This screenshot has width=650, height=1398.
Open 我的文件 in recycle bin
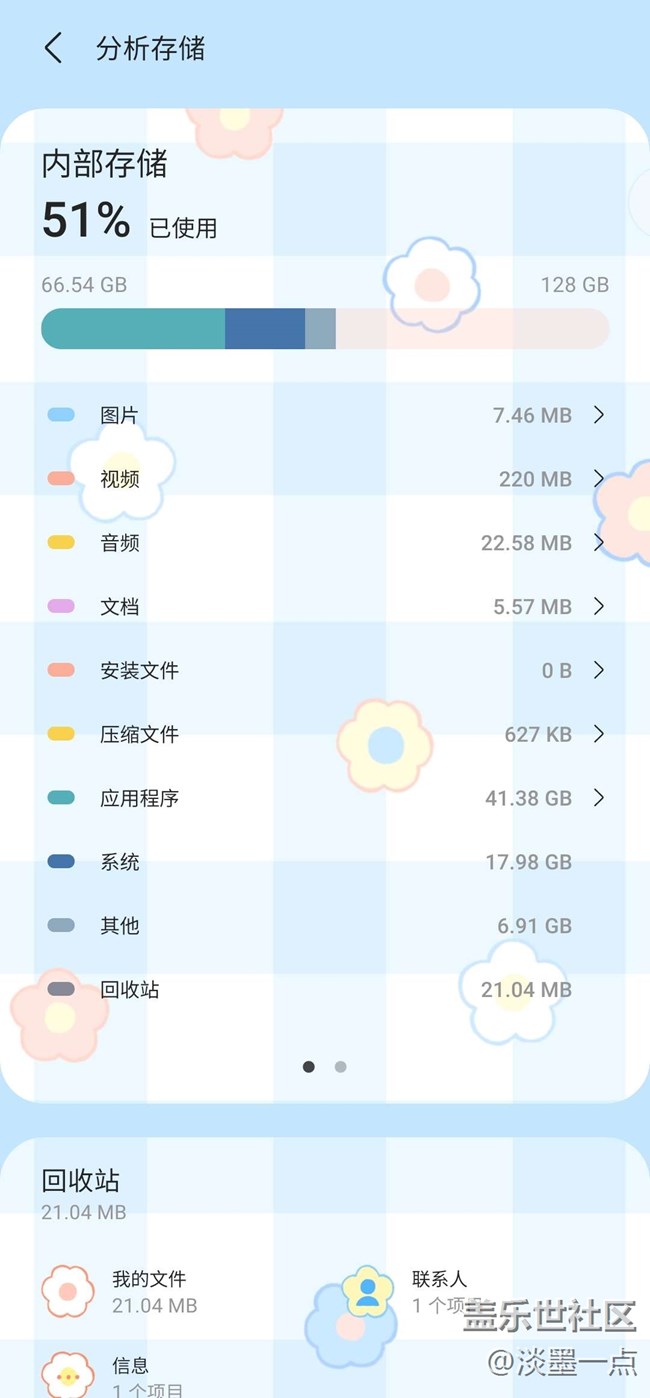coord(150,1291)
